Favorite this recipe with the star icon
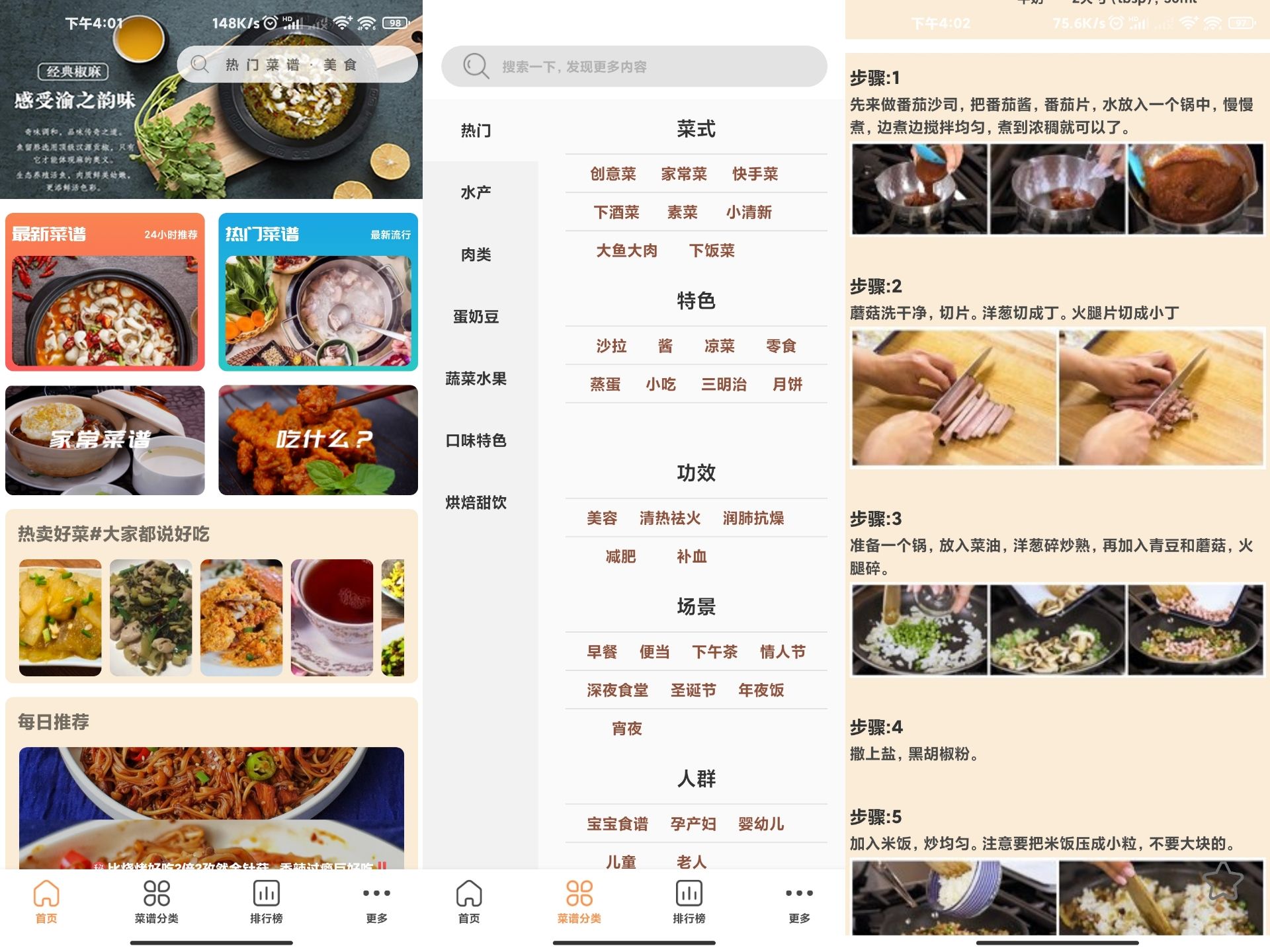This screenshot has height=952, width=1270. (1222, 881)
